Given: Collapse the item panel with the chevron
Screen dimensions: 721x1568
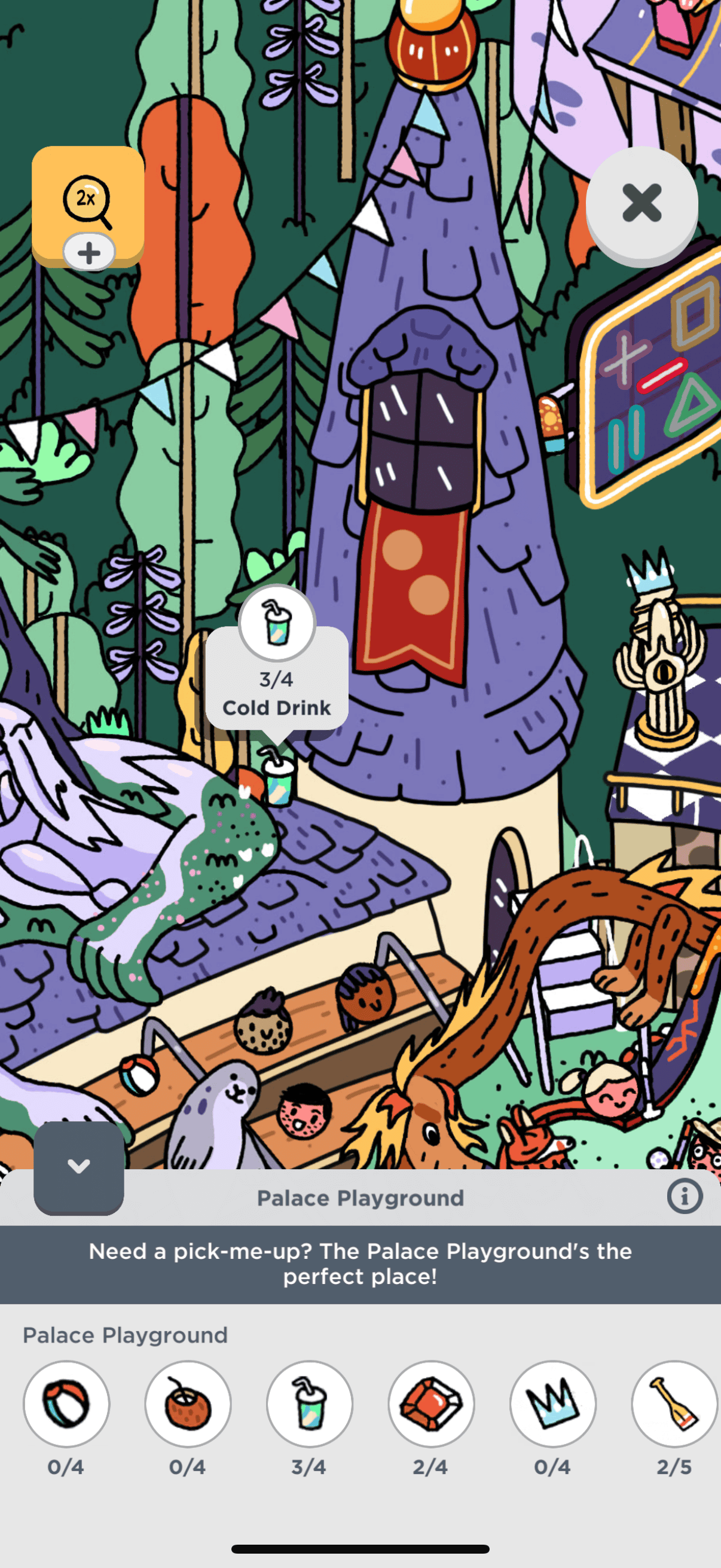Looking at the screenshot, I should (78, 1167).
